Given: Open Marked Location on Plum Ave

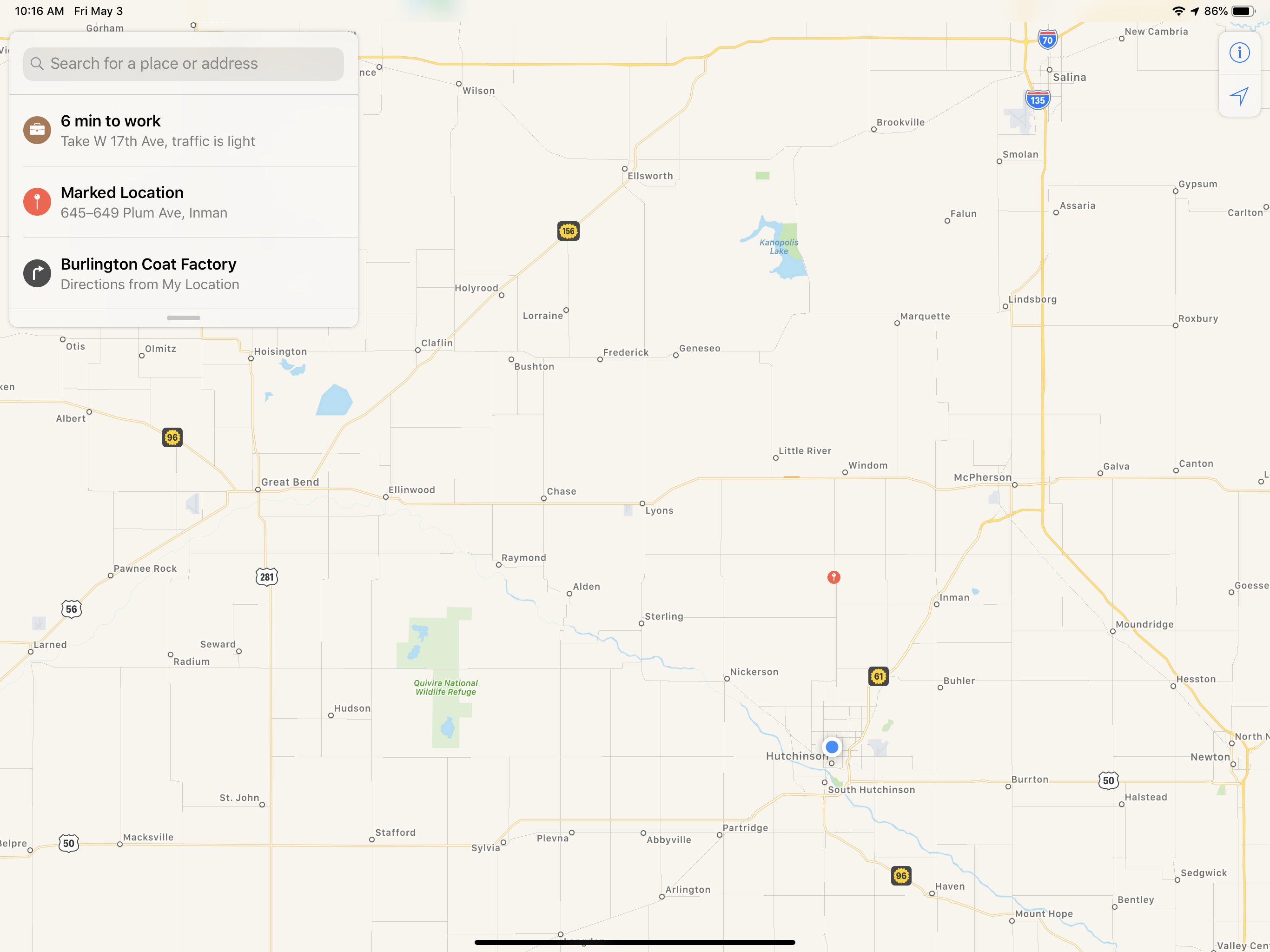Looking at the screenshot, I should [x=184, y=202].
